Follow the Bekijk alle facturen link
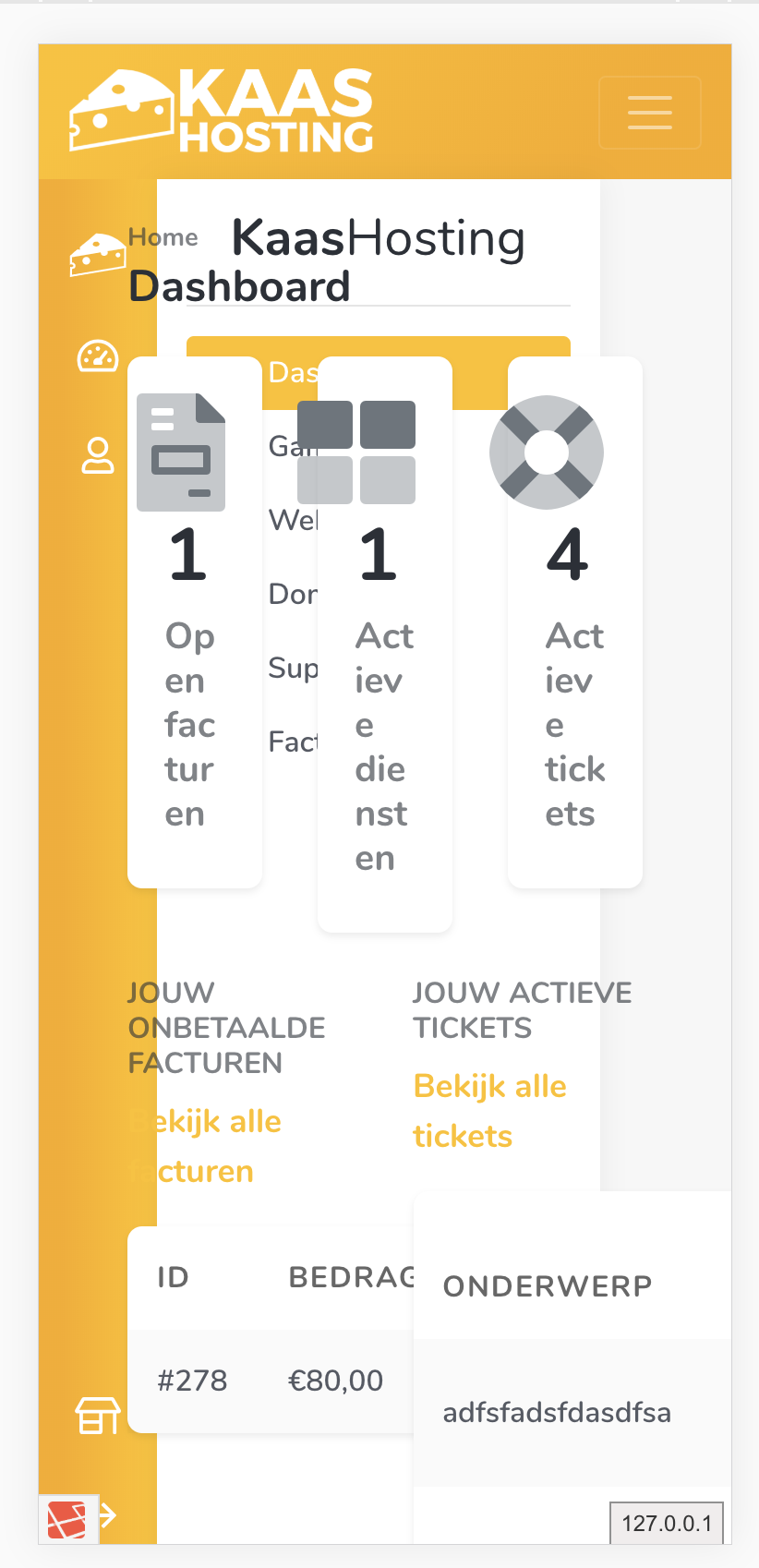The image size is (759, 1568). click(205, 1146)
